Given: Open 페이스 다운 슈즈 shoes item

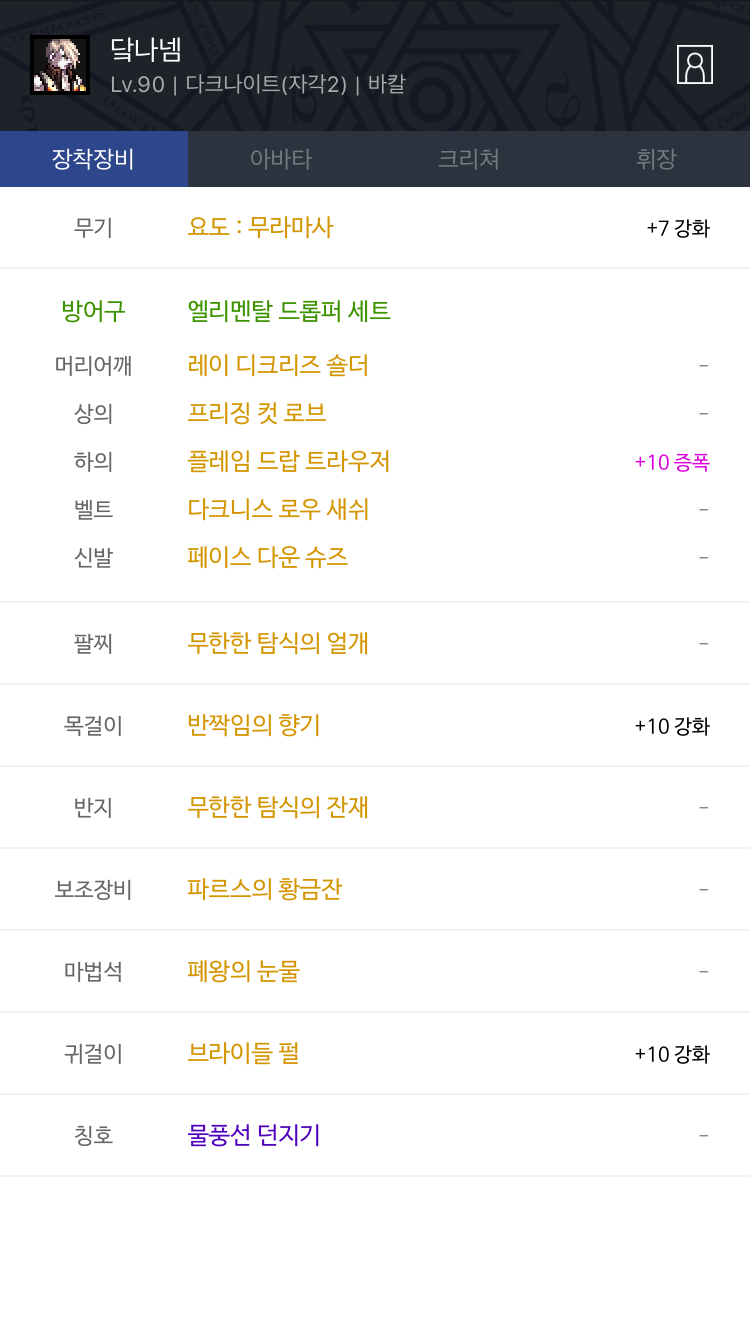Looking at the screenshot, I should 268,557.
